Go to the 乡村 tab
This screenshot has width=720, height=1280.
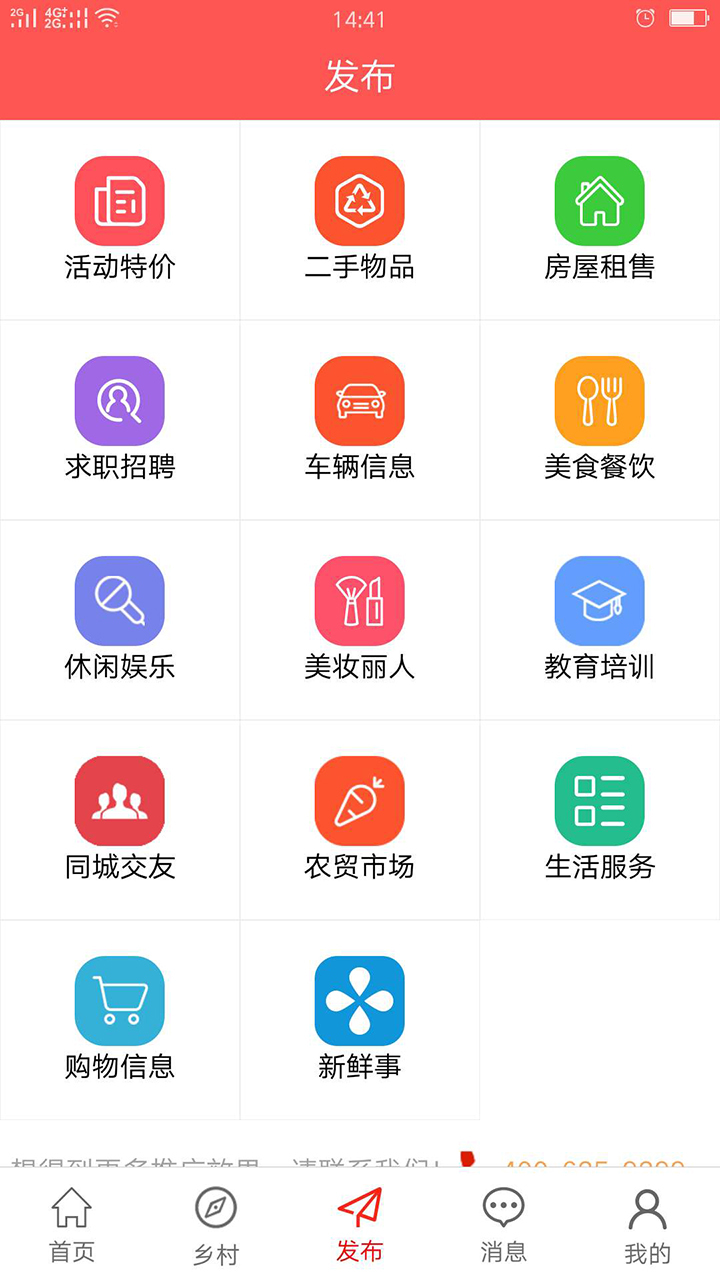click(216, 1225)
